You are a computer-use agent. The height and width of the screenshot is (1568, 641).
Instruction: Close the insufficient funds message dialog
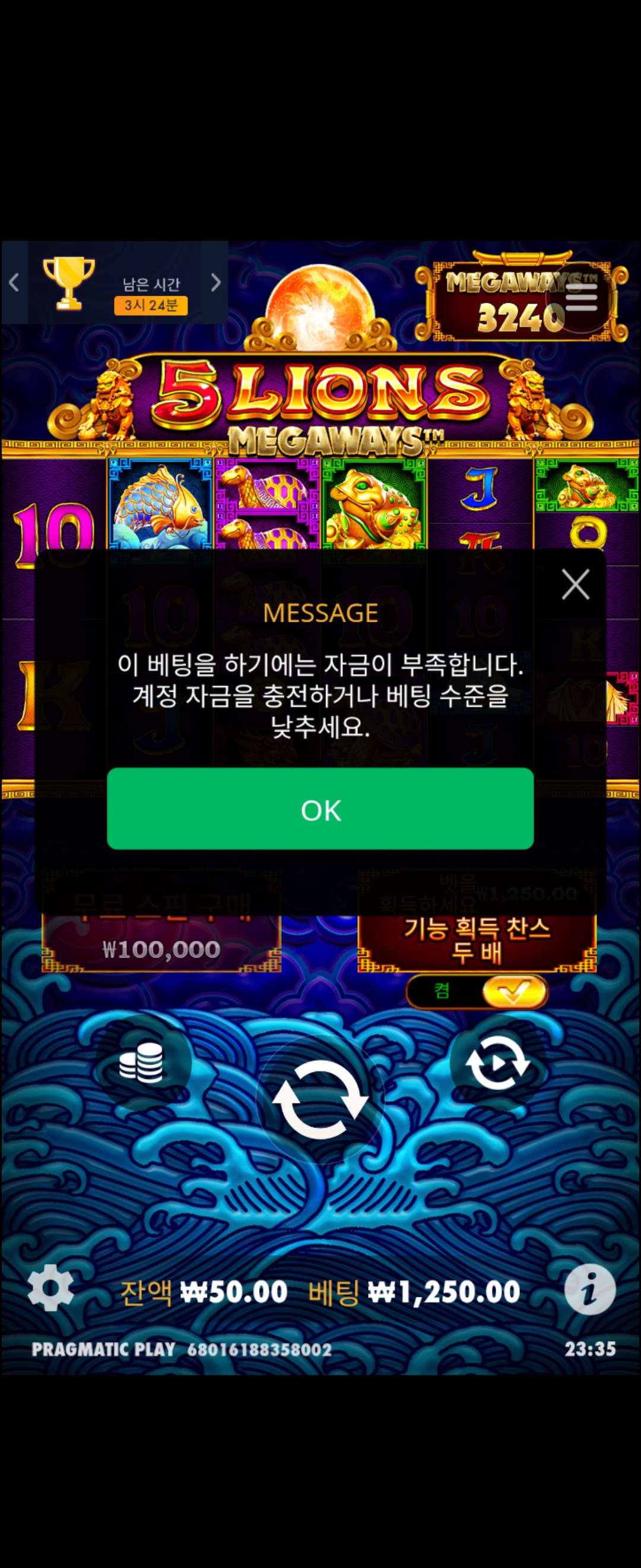(x=575, y=584)
